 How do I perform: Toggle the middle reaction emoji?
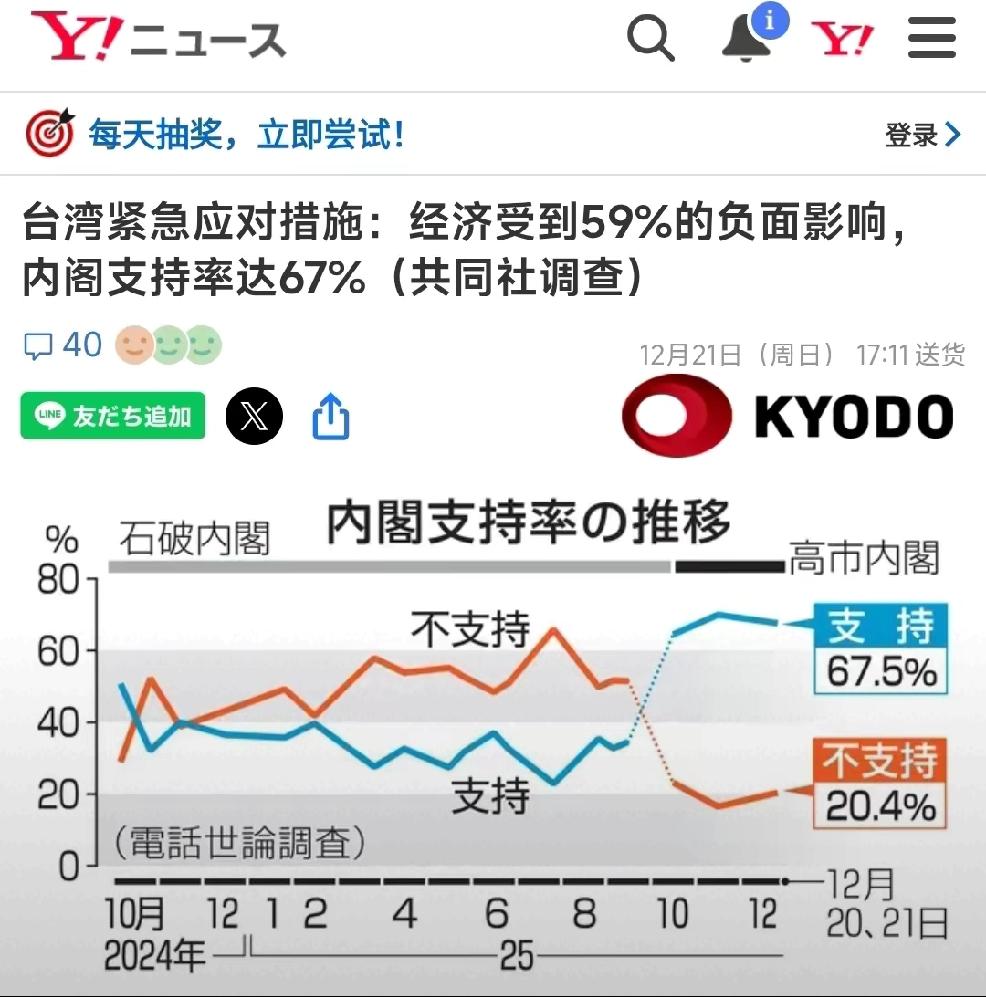(170, 346)
